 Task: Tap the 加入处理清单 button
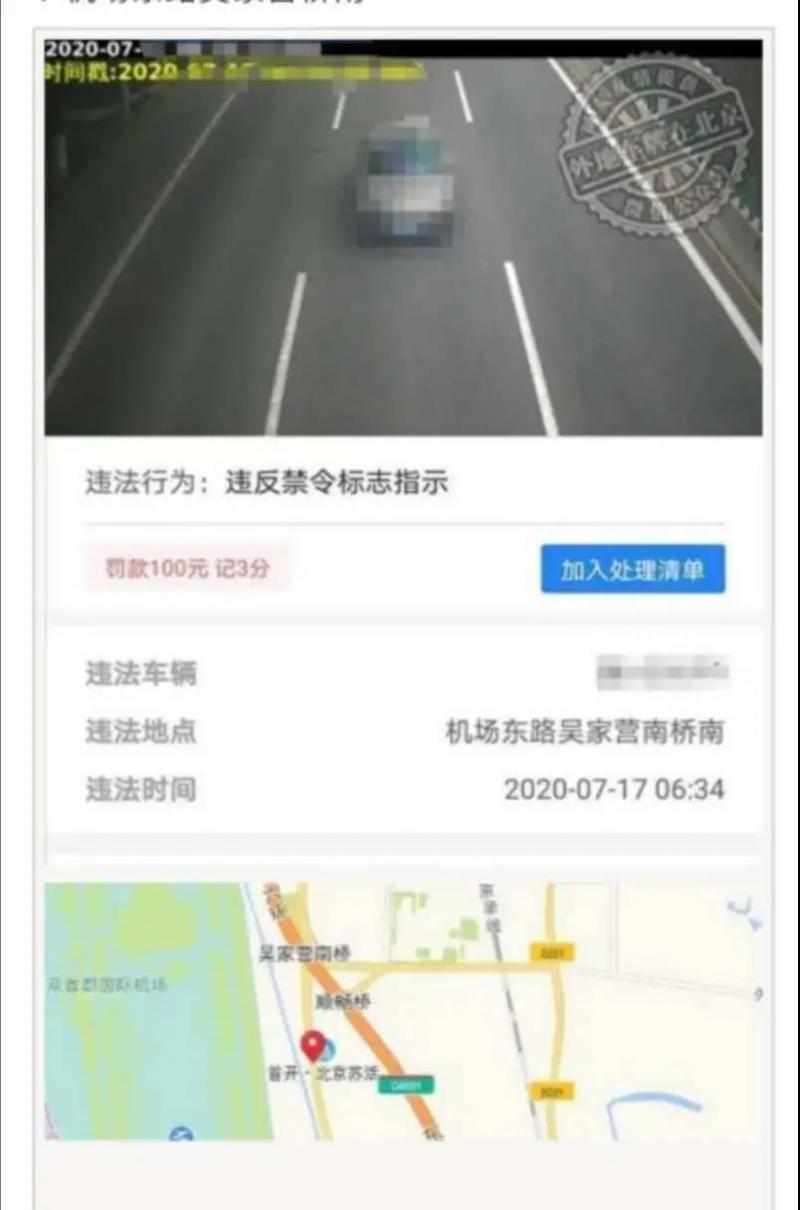click(632, 570)
